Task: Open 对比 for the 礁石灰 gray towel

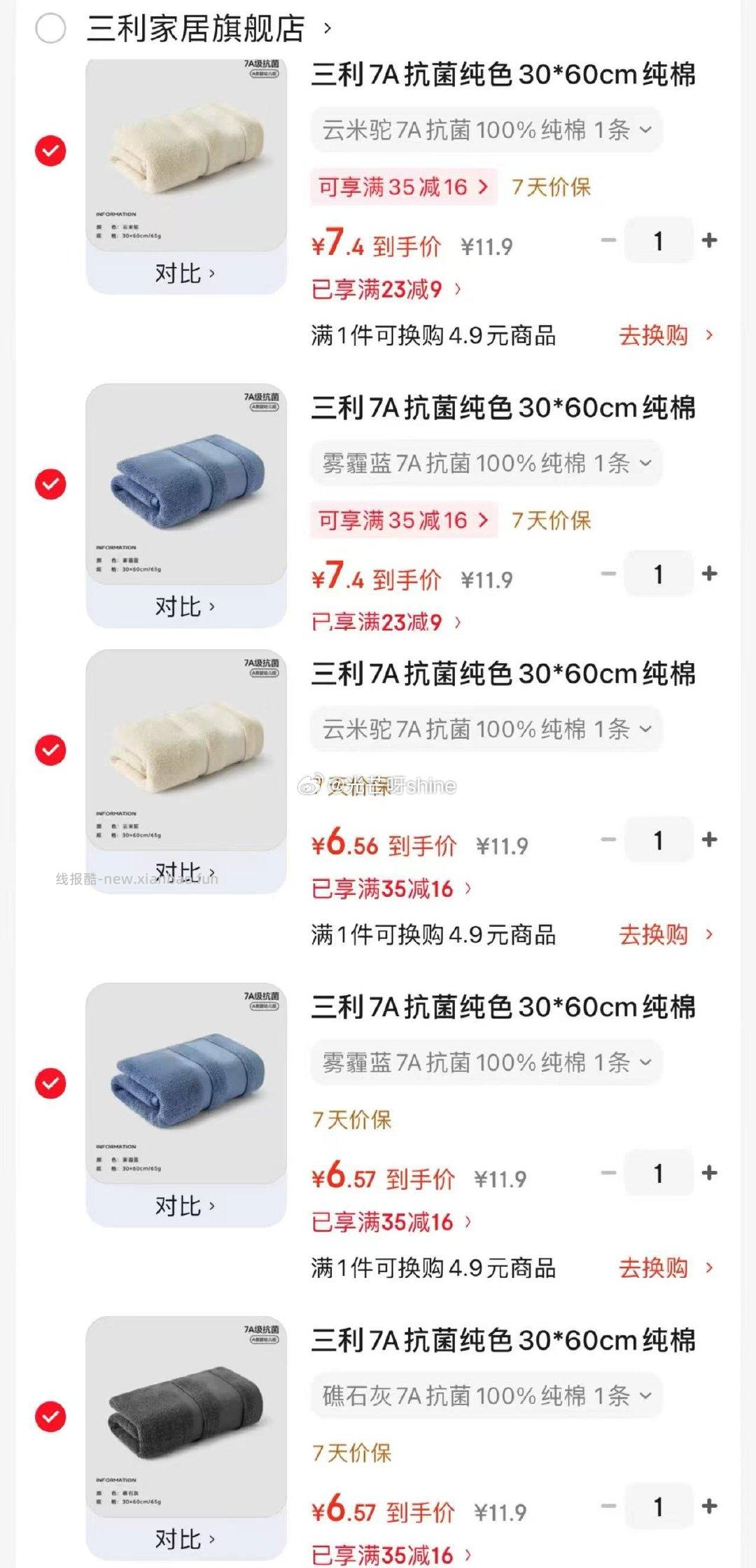Action: click(185, 1541)
